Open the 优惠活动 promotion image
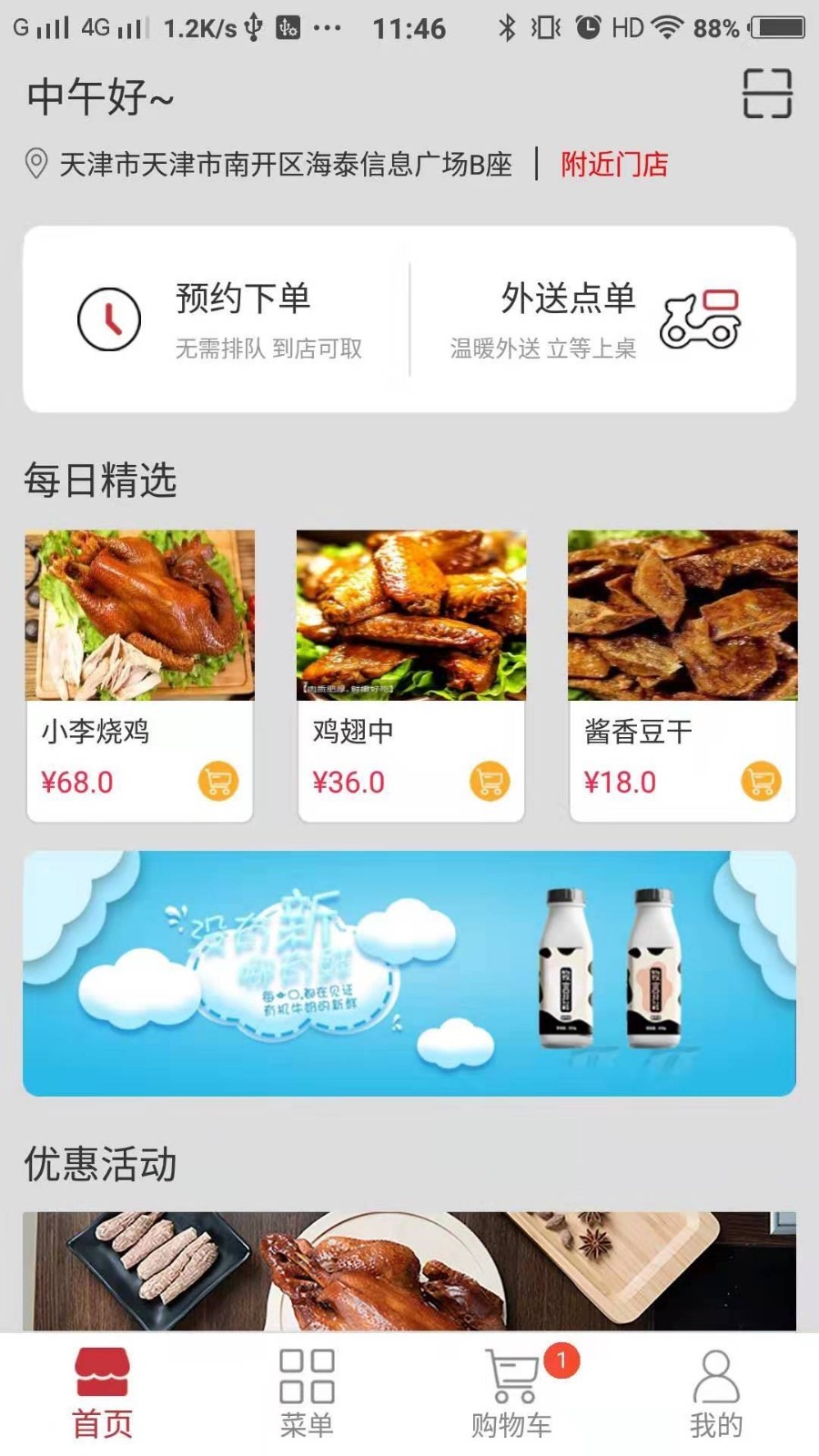This screenshot has height=1456, width=819. pos(409,1271)
